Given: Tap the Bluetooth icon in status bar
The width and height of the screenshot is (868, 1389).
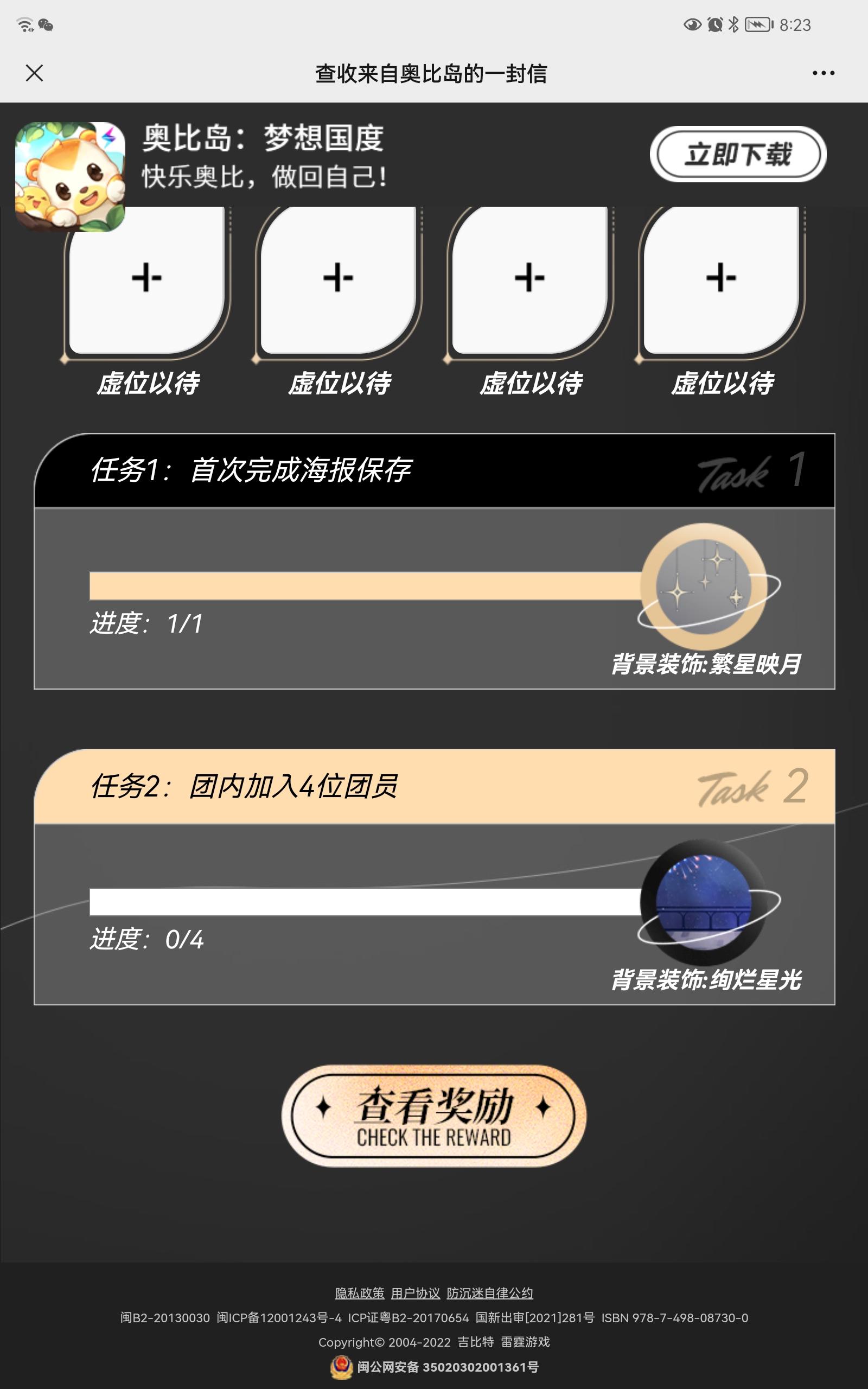Looking at the screenshot, I should 733,23.
